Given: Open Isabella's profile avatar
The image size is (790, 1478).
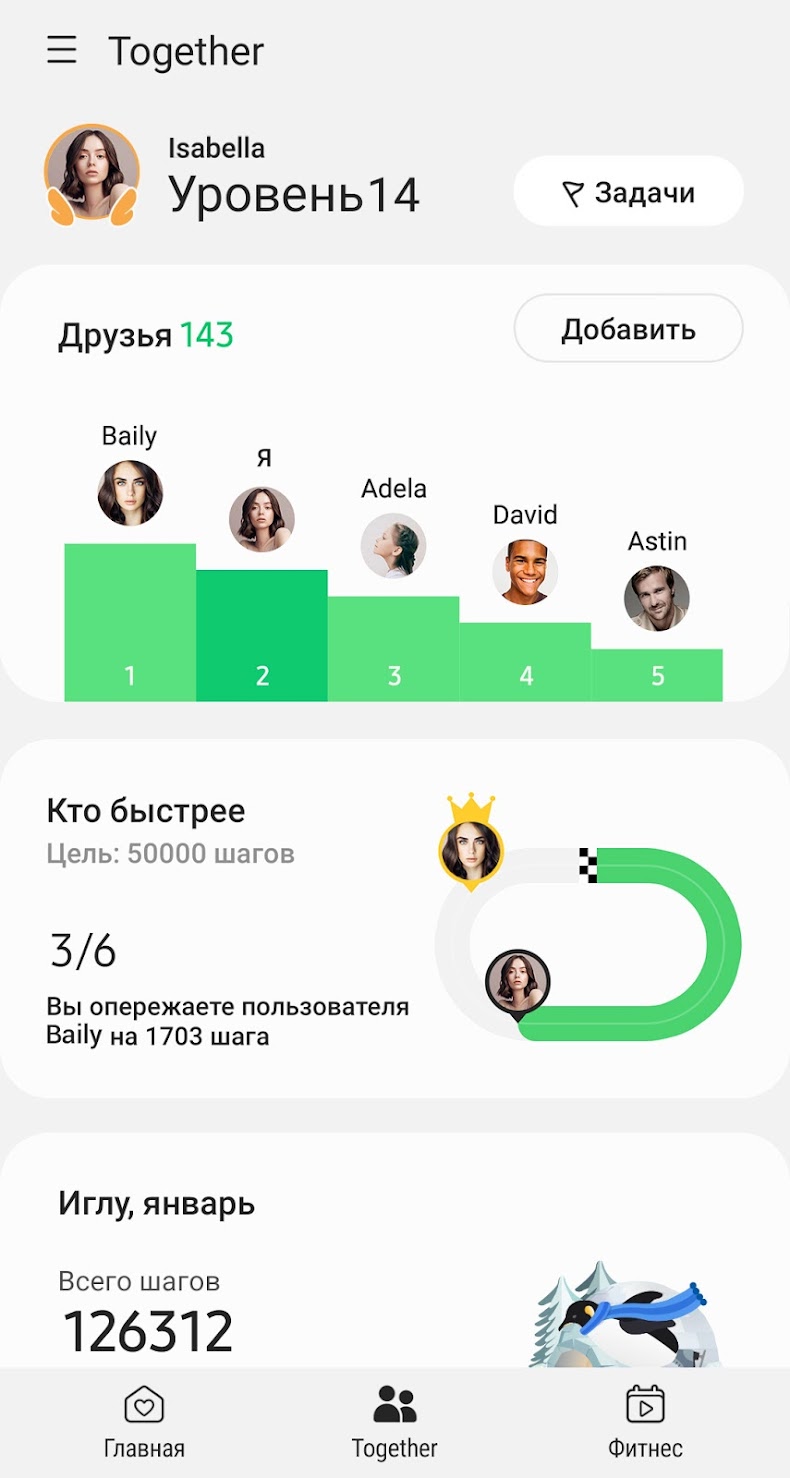Looking at the screenshot, I should pyautogui.click(x=92, y=174).
